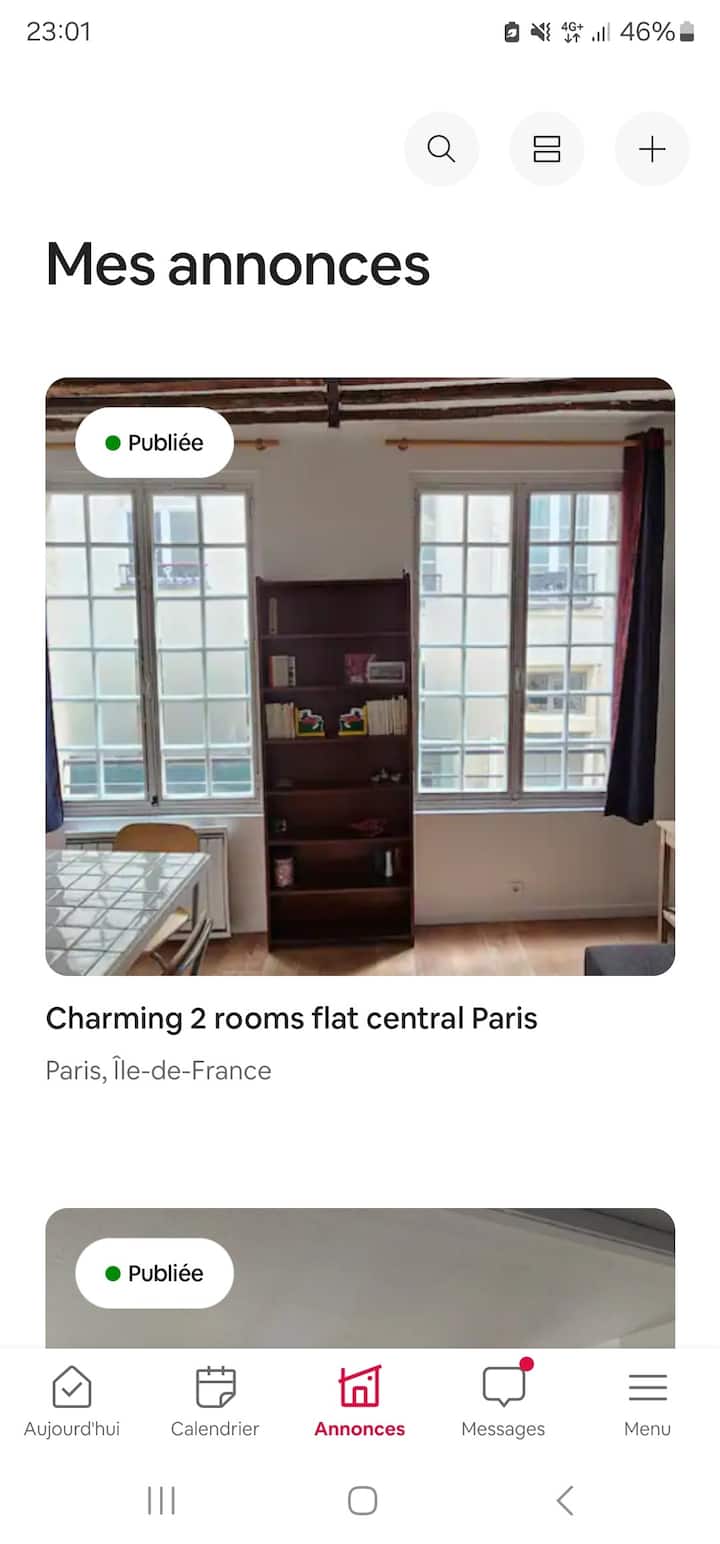Viewport: 720px width, 1544px height.
Task: Select the Annonces tab
Action: pyautogui.click(x=359, y=1401)
